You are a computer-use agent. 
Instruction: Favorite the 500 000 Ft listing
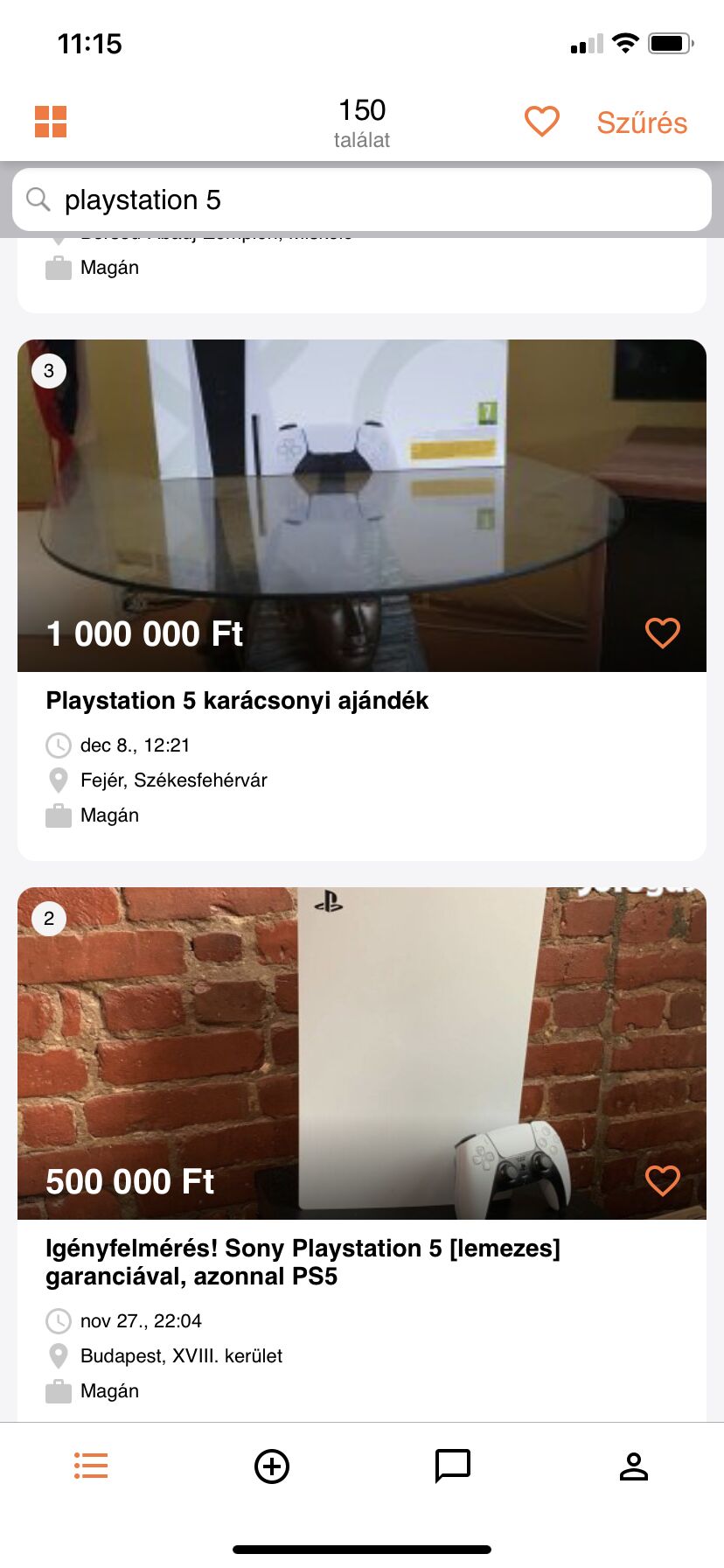click(x=662, y=1180)
